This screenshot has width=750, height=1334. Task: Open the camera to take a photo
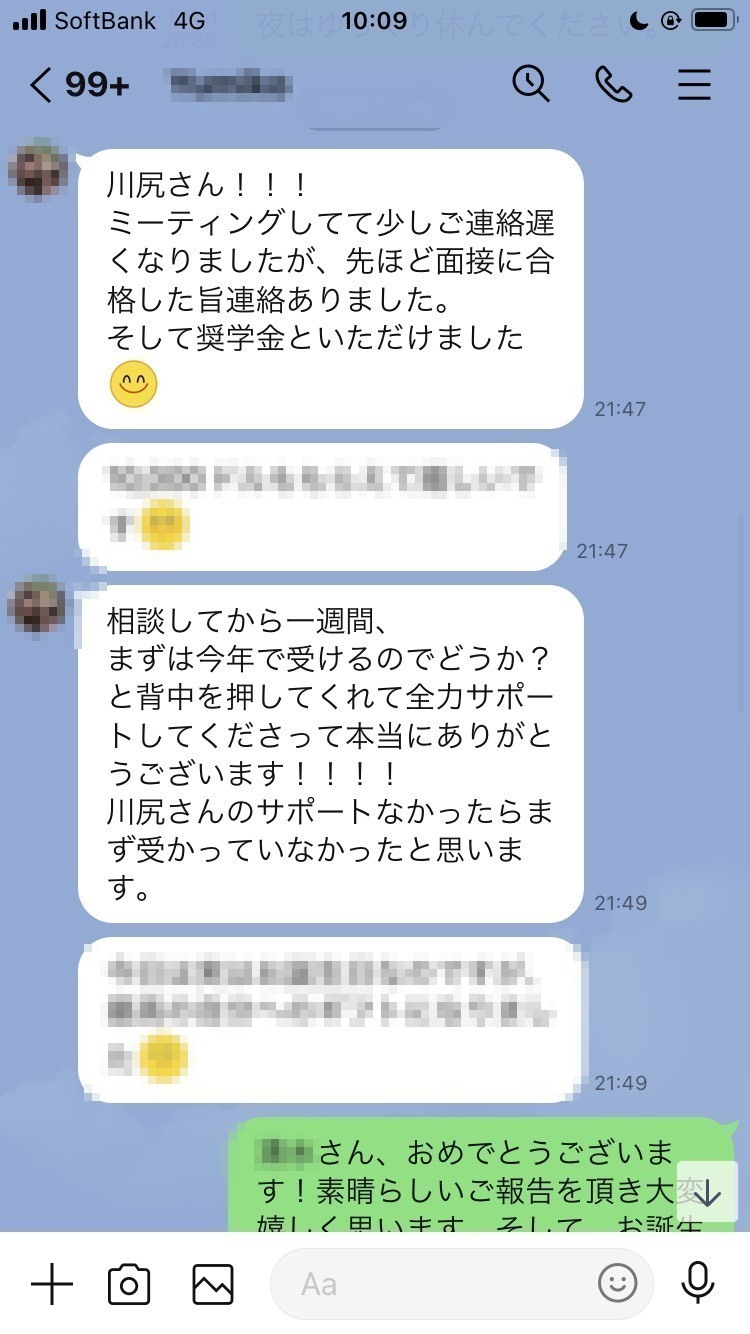(129, 1283)
